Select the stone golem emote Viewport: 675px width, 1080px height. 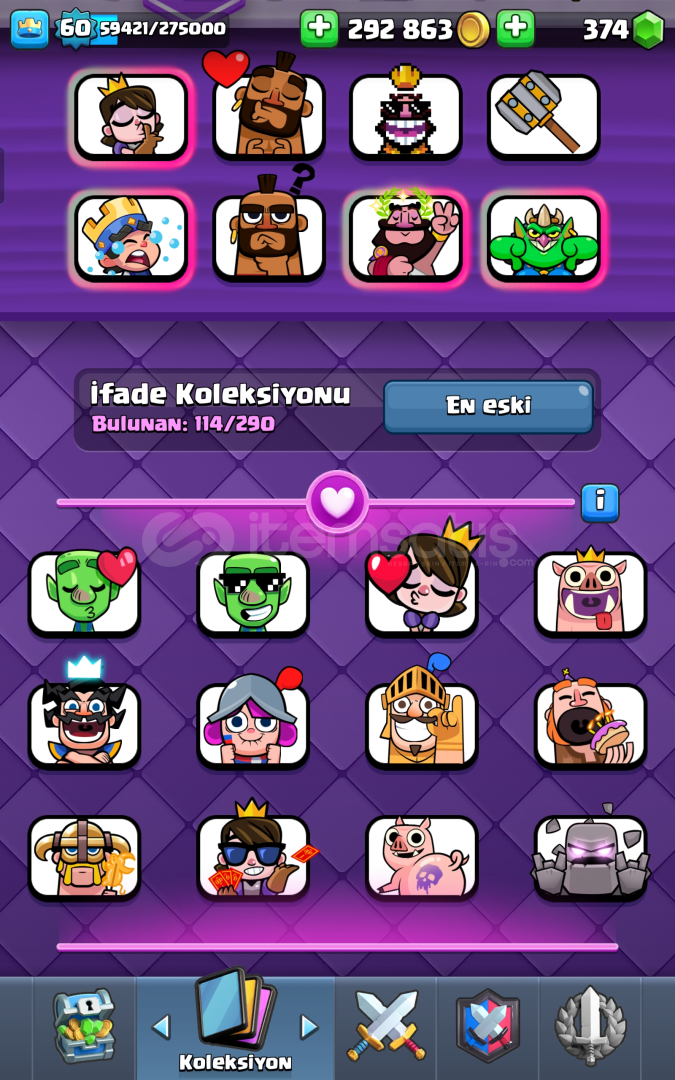(x=590, y=857)
